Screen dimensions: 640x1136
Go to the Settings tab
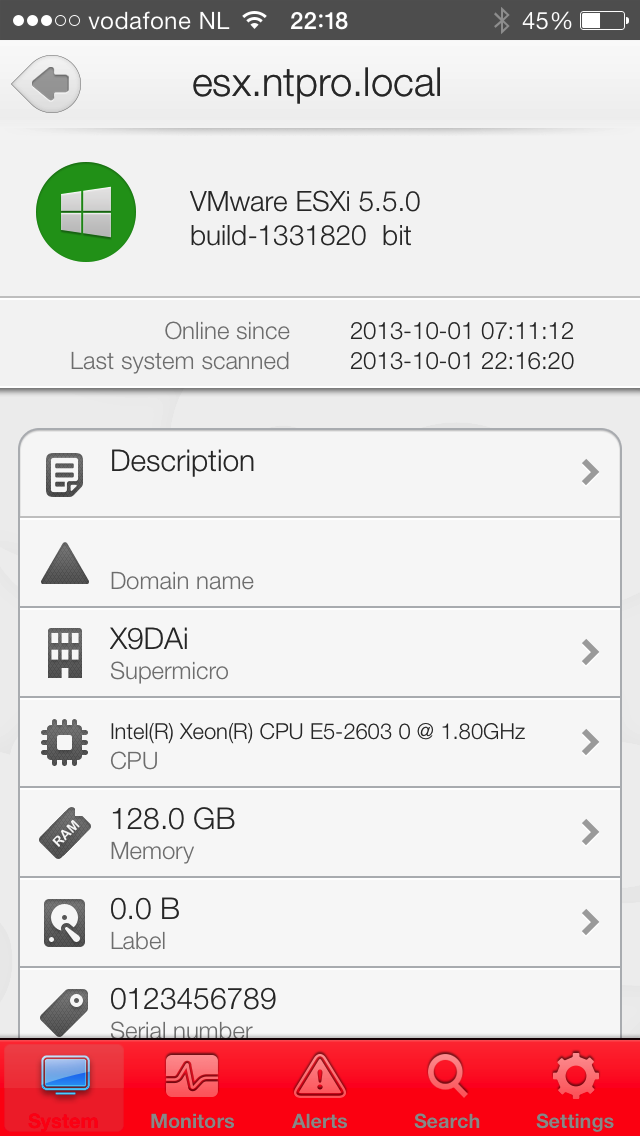pyautogui.click(x=575, y=1089)
